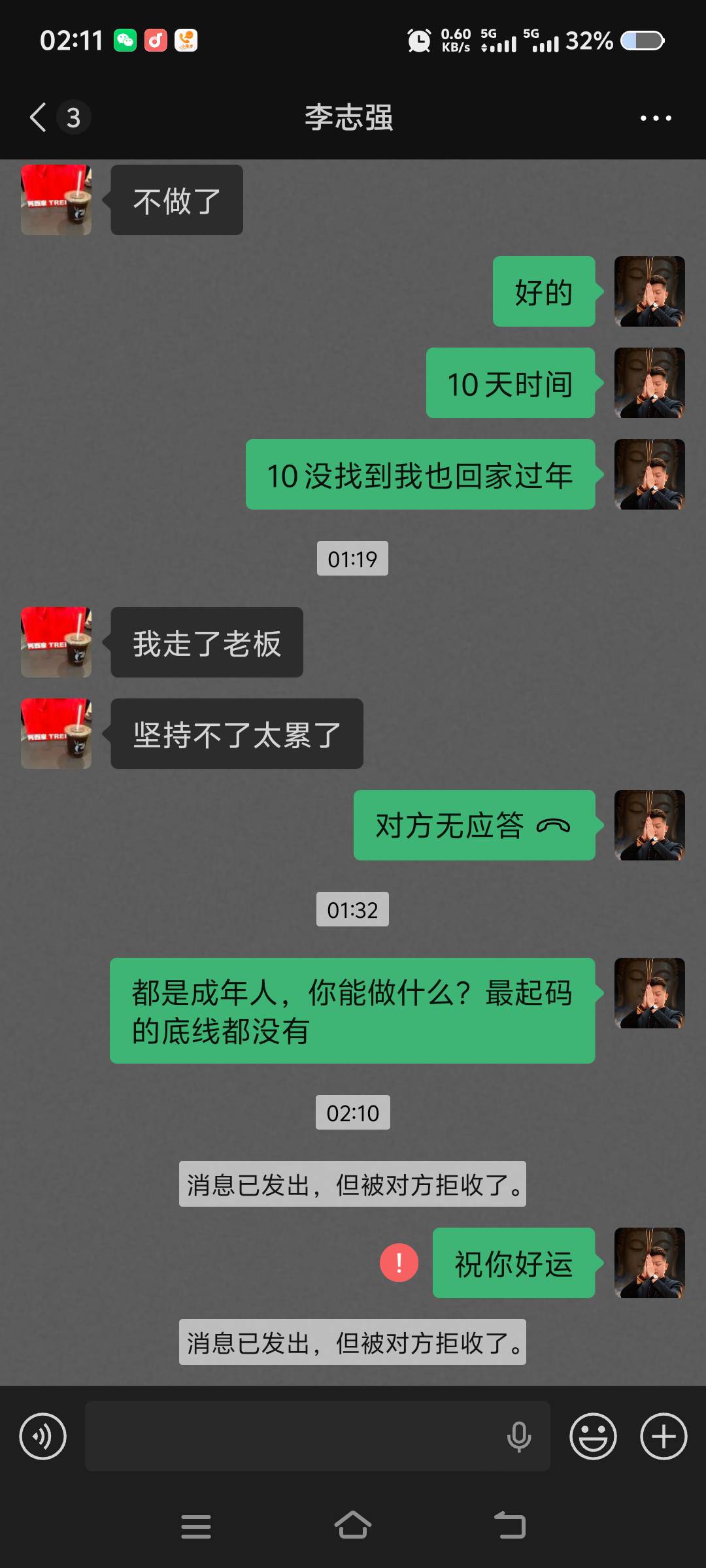Tap the red failed-send icon beside 祝你好运

399,1263
